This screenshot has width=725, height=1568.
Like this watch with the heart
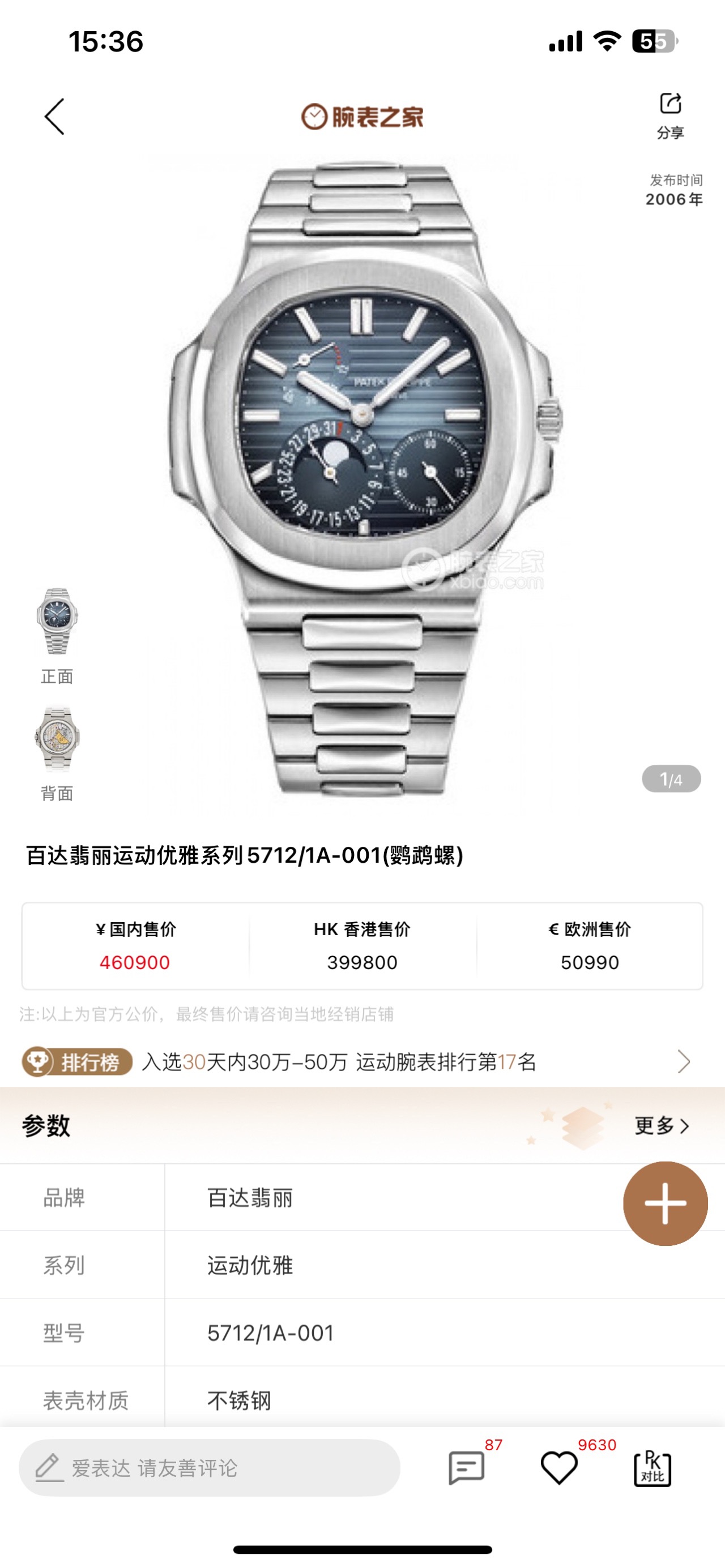558,1468
